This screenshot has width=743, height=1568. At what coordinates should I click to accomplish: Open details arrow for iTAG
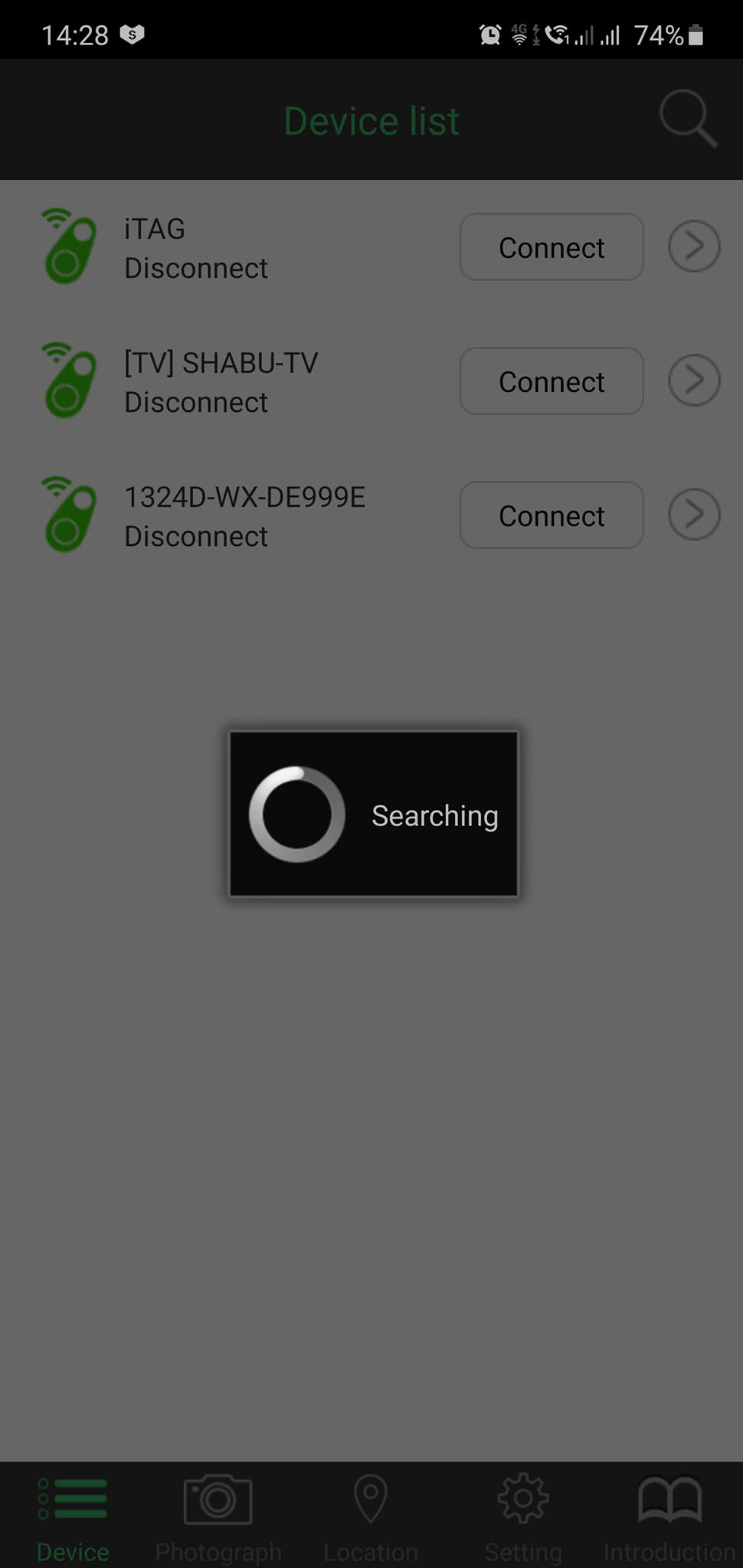pos(694,247)
